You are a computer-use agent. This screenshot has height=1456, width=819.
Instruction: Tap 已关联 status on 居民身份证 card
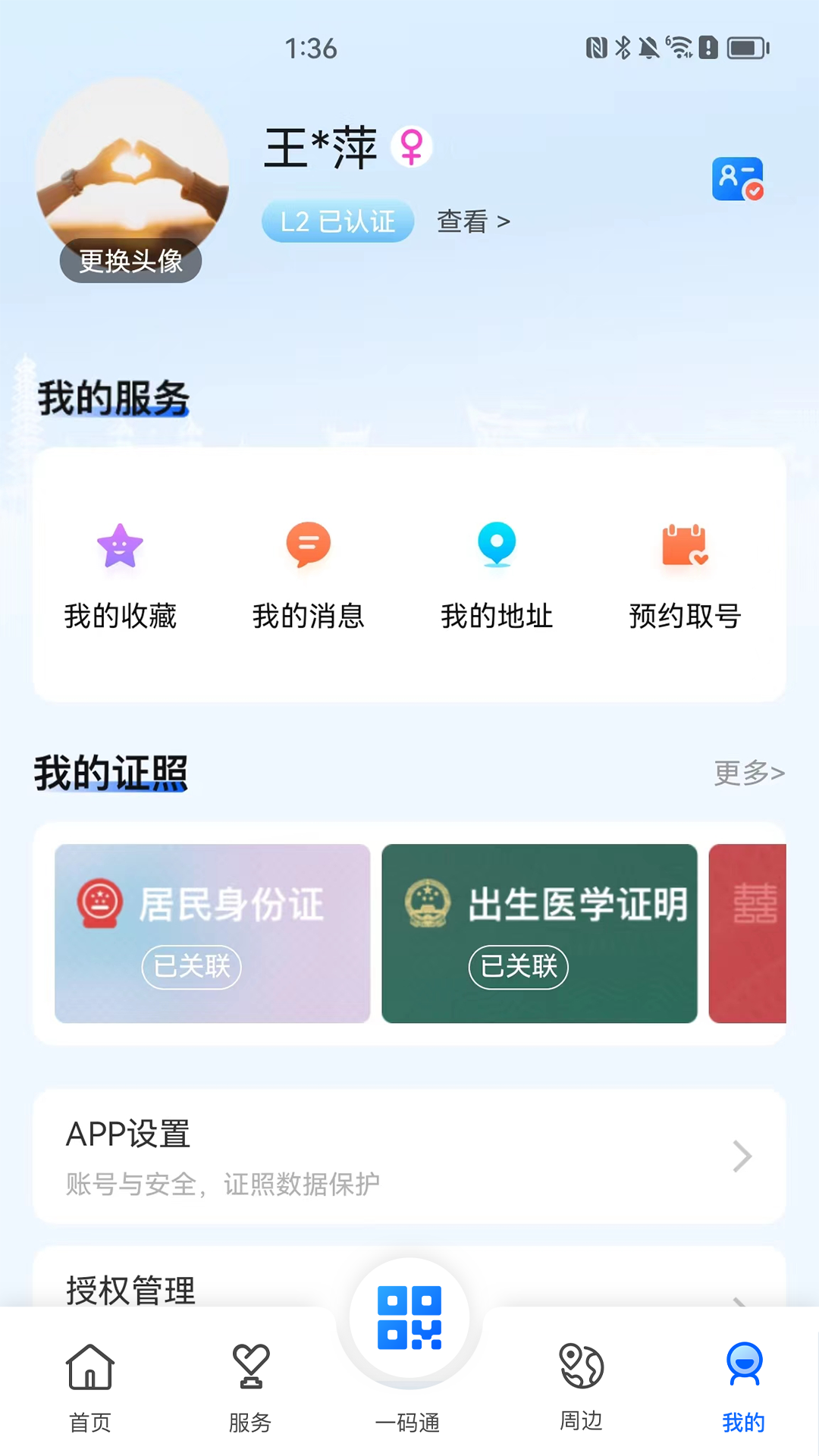click(x=191, y=967)
